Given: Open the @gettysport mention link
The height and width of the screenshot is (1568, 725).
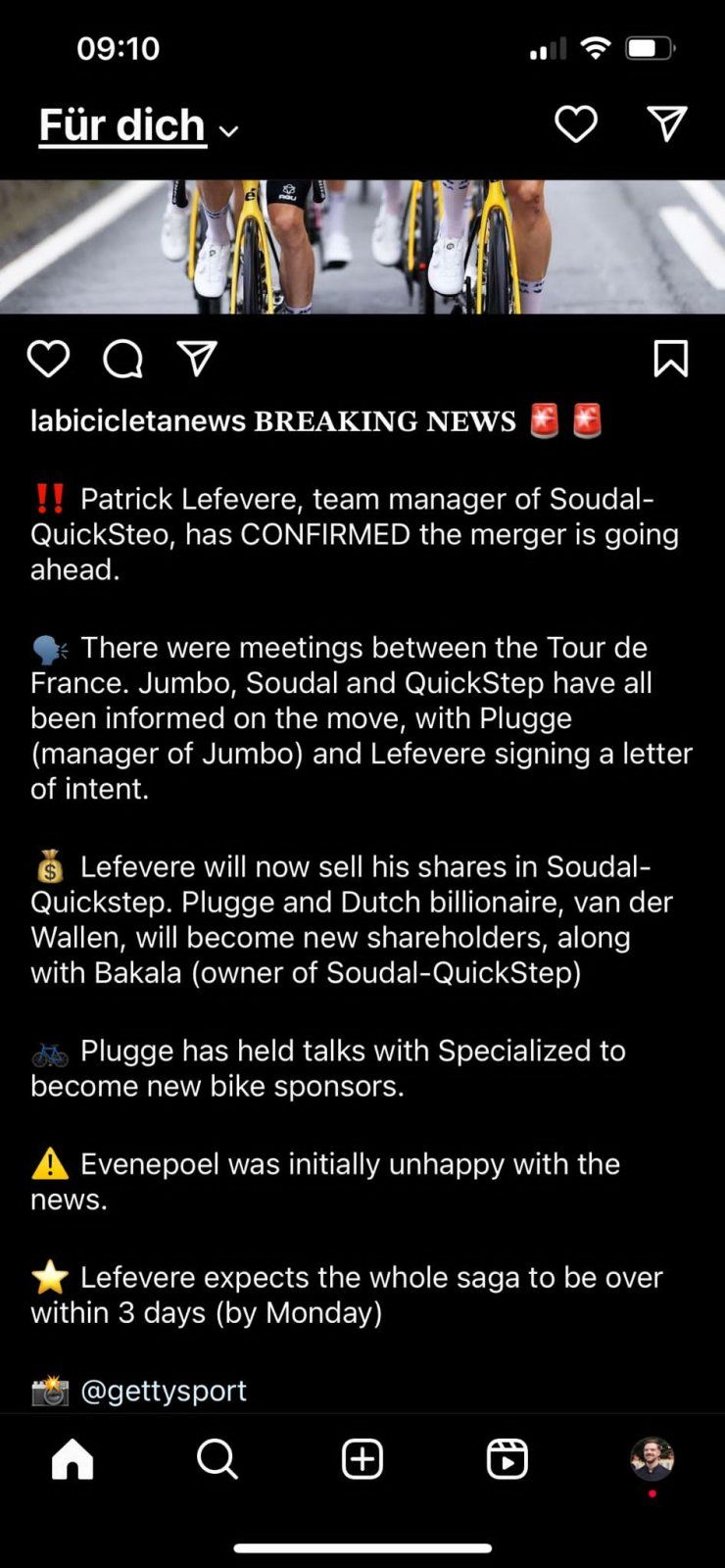Looking at the screenshot, I should [164, 1391].
